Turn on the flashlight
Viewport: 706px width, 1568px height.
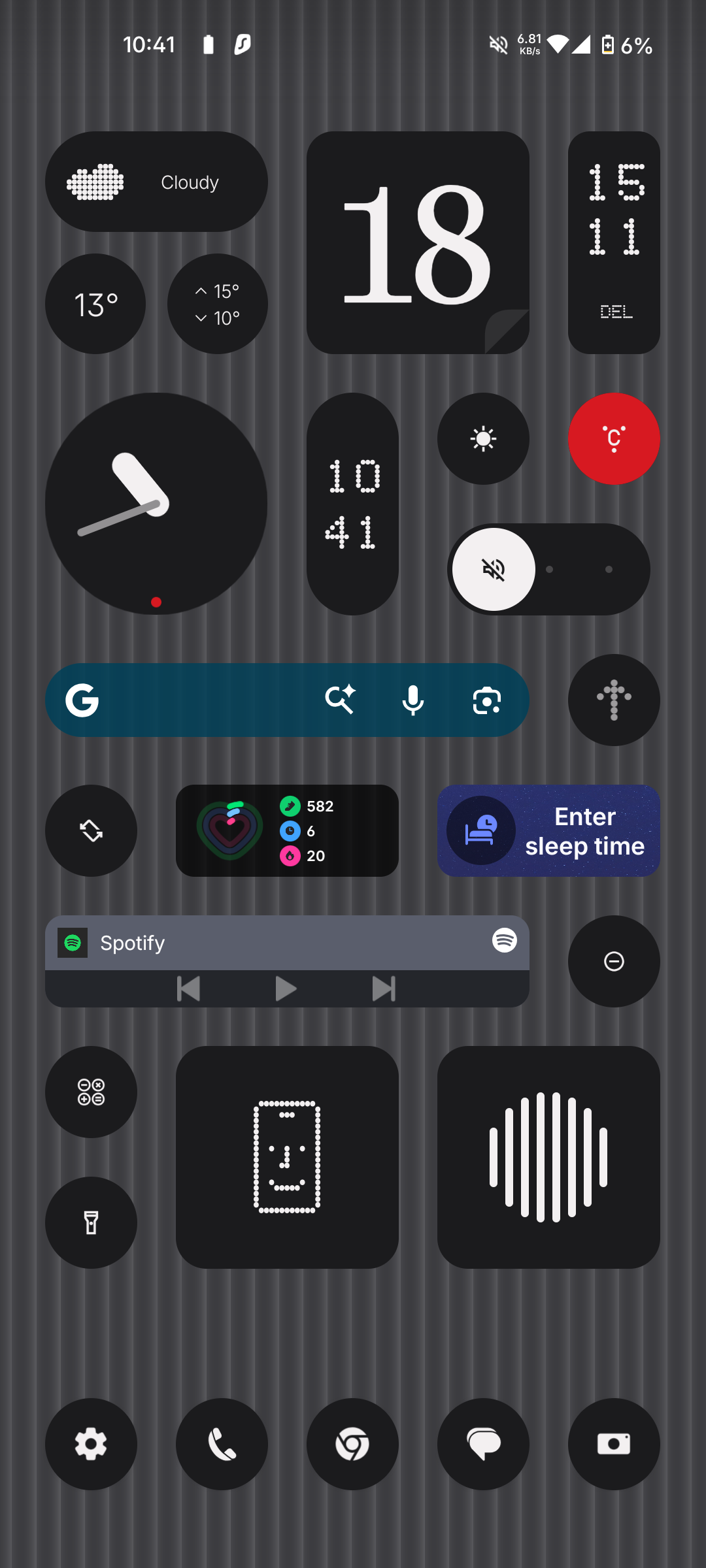pyautogui.click(x=91, y=1222)
